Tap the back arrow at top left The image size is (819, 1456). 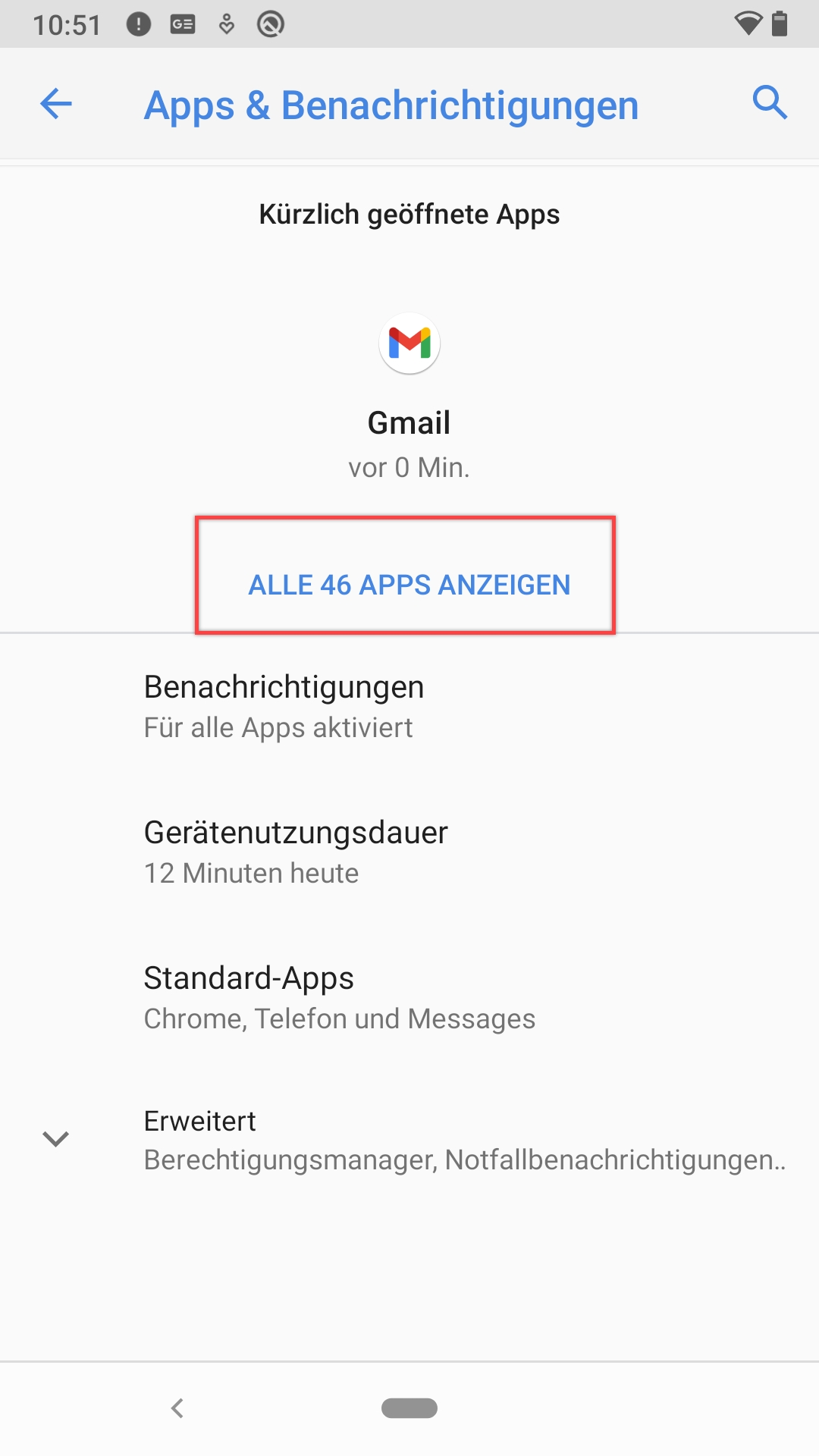(55, 104)
